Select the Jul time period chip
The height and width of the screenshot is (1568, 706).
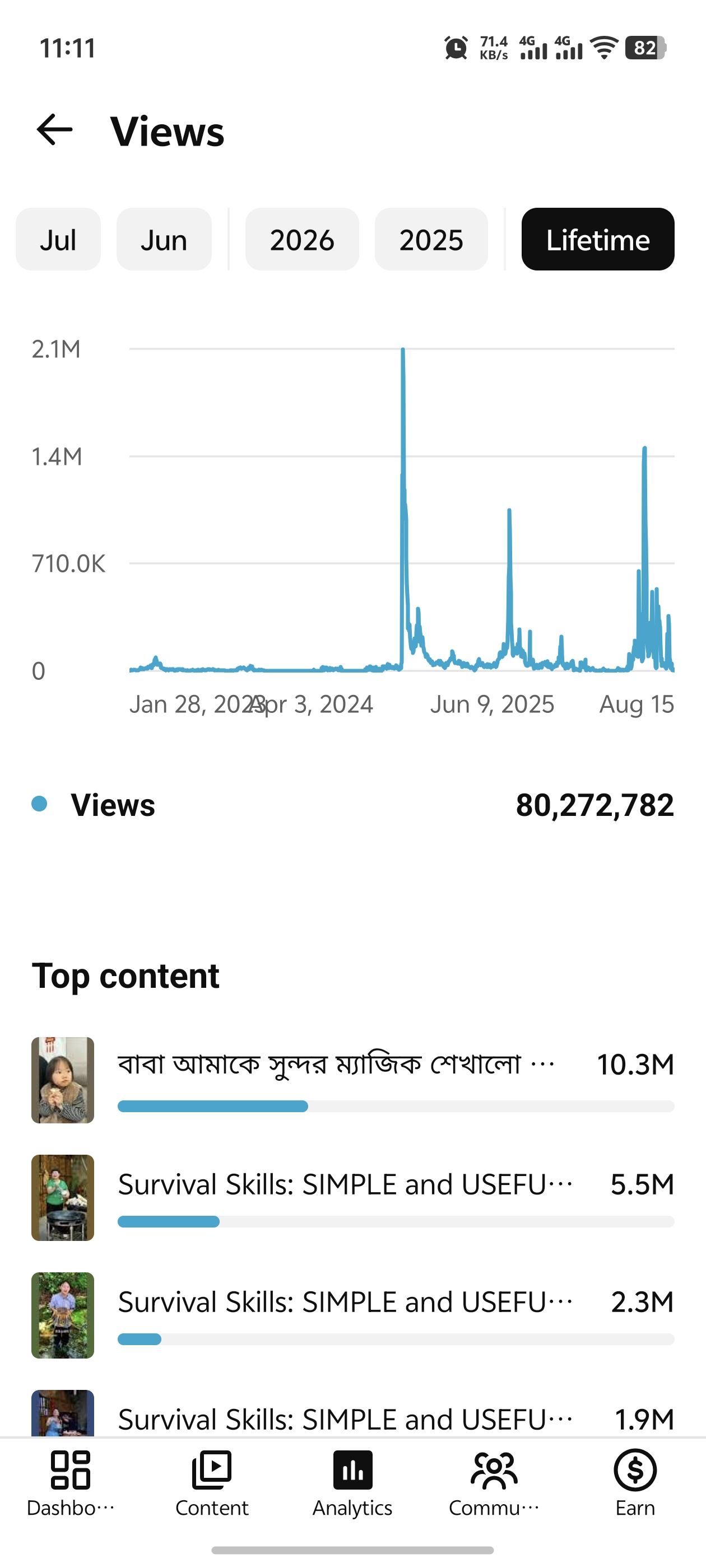point(58,239)
